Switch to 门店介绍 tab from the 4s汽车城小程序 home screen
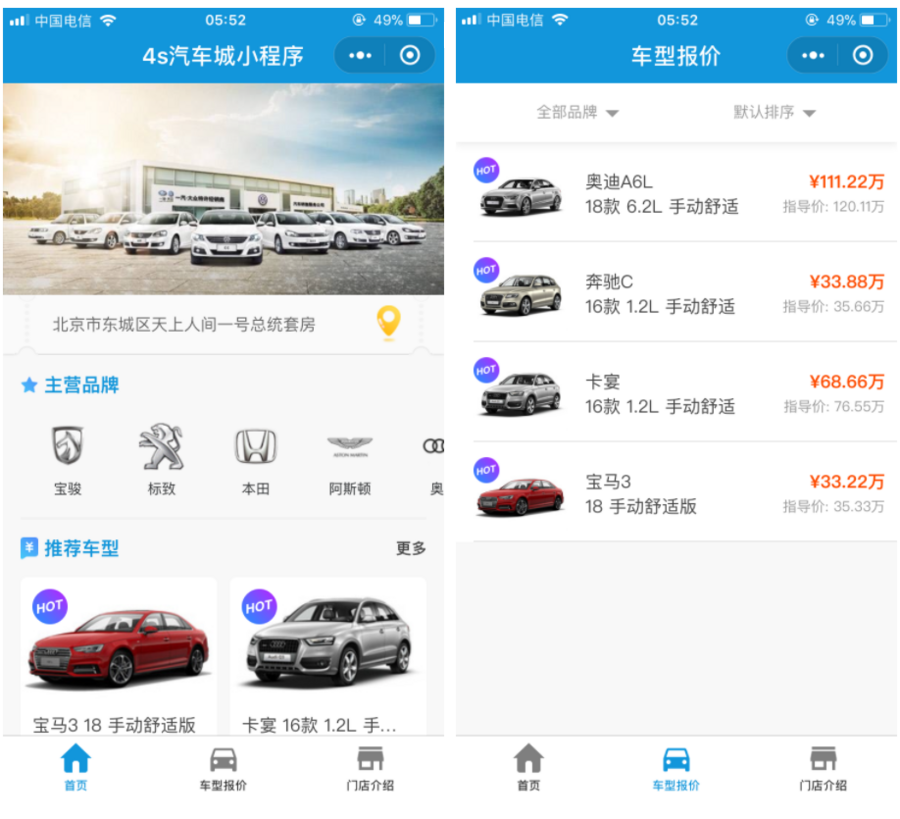 (x=370, y=768)
